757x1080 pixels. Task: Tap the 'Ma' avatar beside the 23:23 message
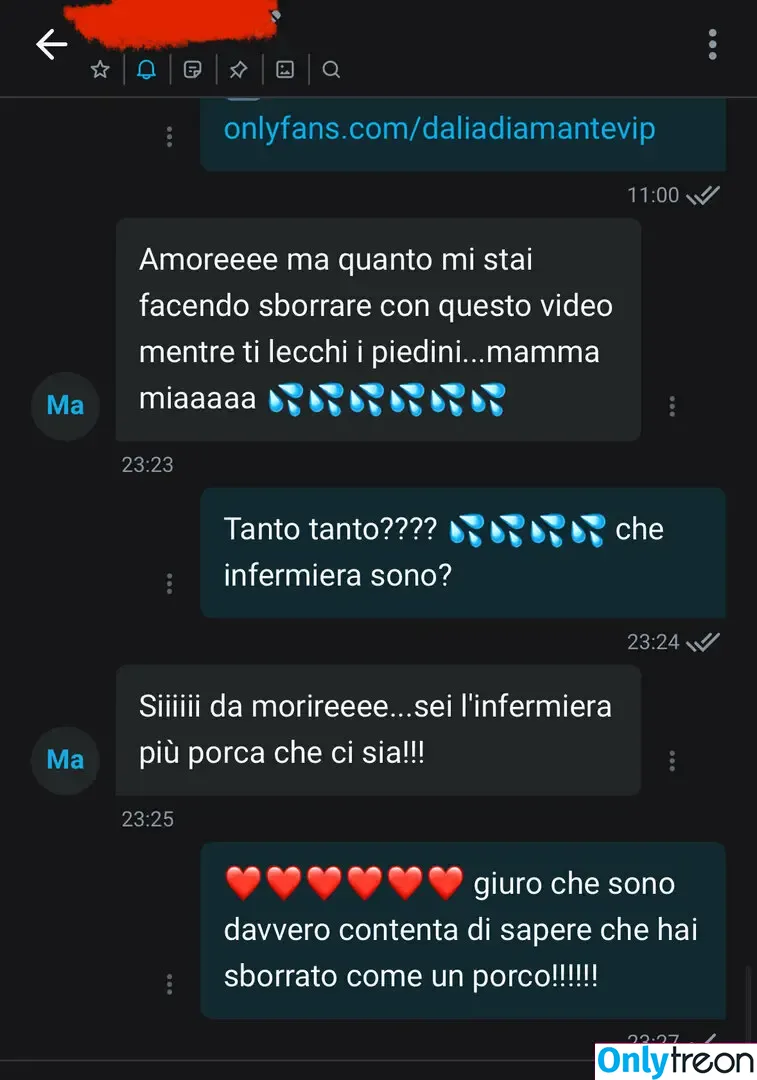[x=65, y=405]
